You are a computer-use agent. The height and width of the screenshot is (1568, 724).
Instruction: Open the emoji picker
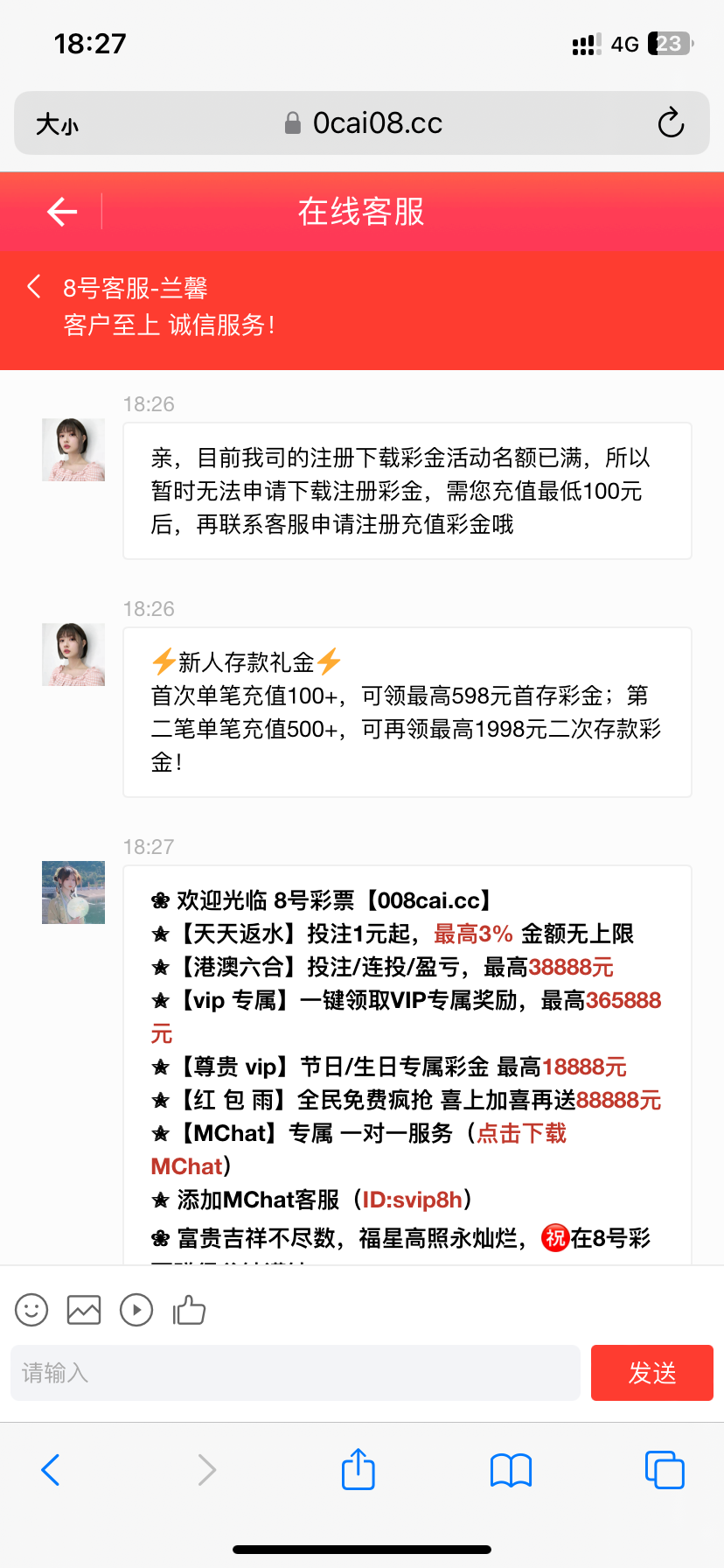coord(31,1310)
